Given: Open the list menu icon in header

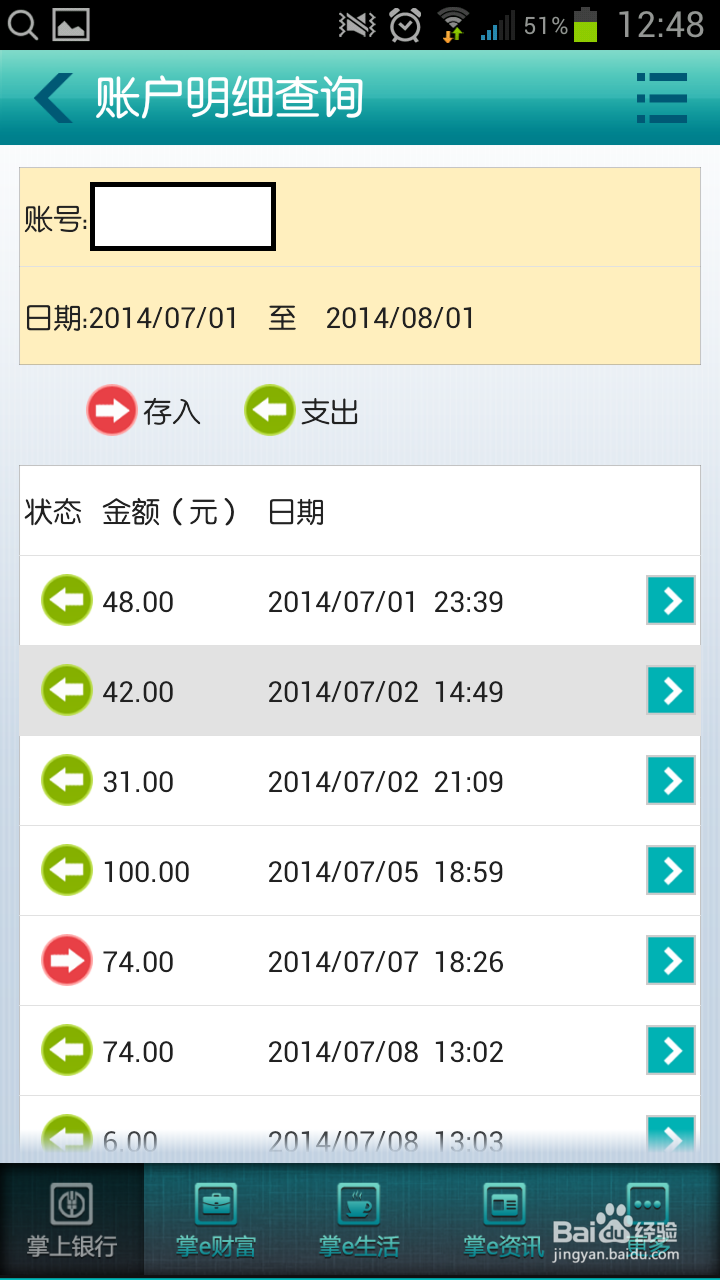Looking at the screenshot, I should [661, 98].
